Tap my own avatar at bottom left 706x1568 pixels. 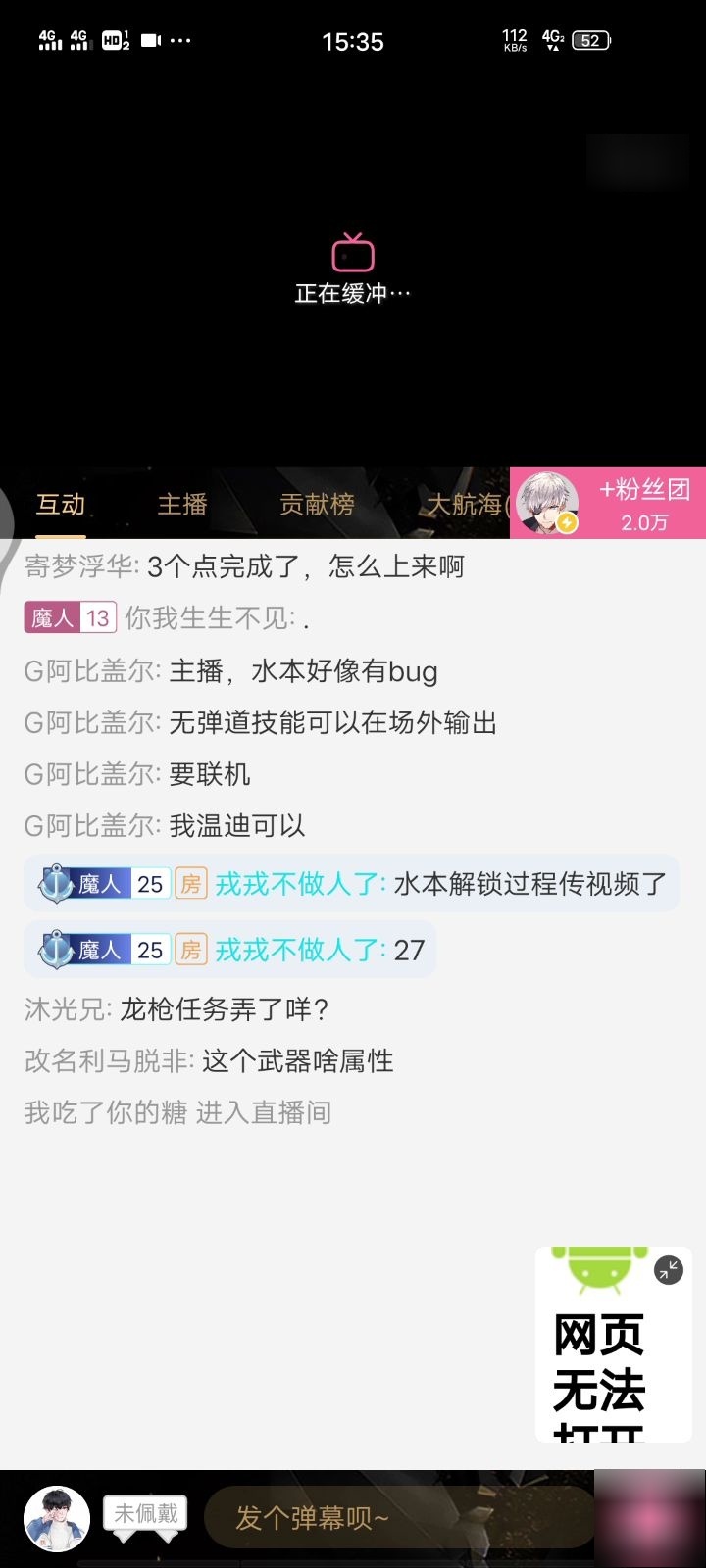pos(57,1518)
